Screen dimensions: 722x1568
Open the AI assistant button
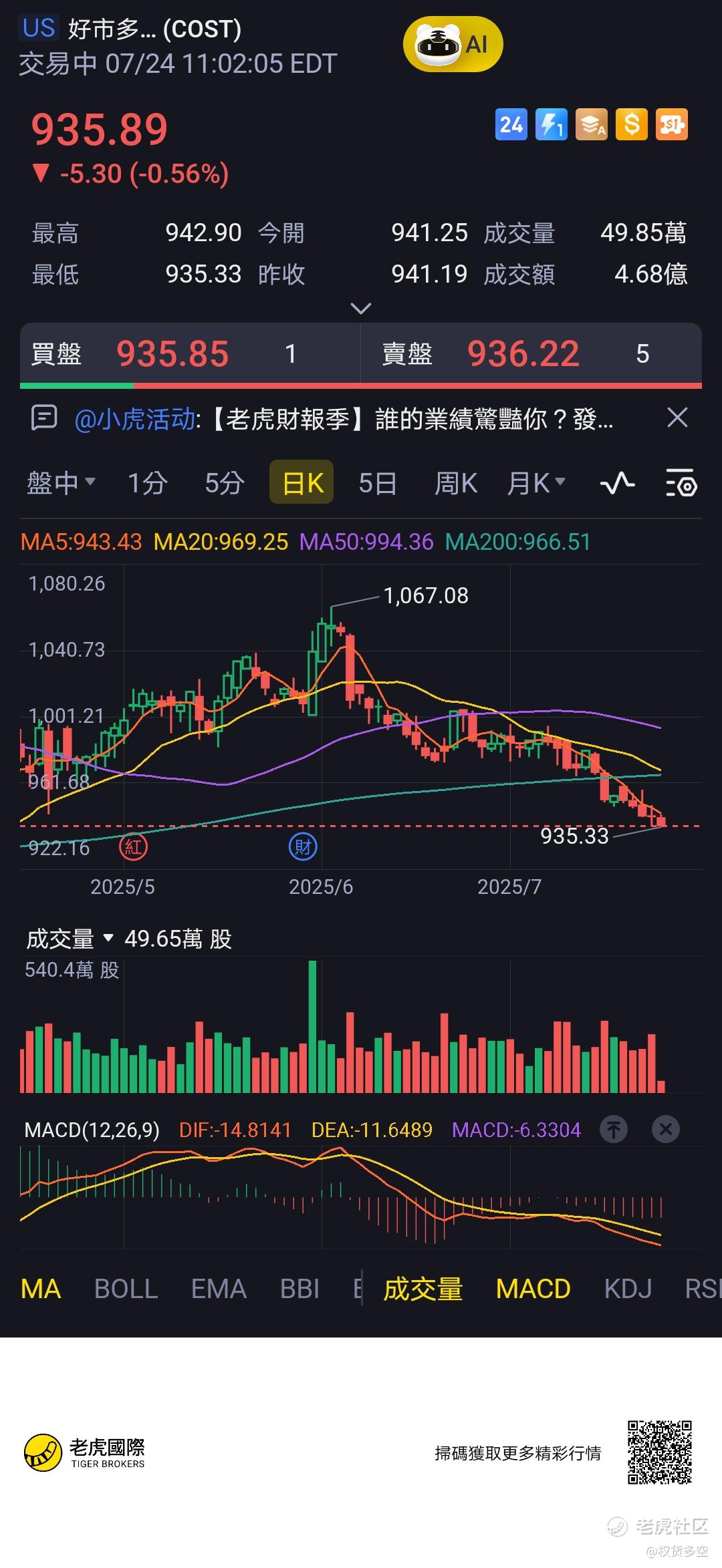453,45
